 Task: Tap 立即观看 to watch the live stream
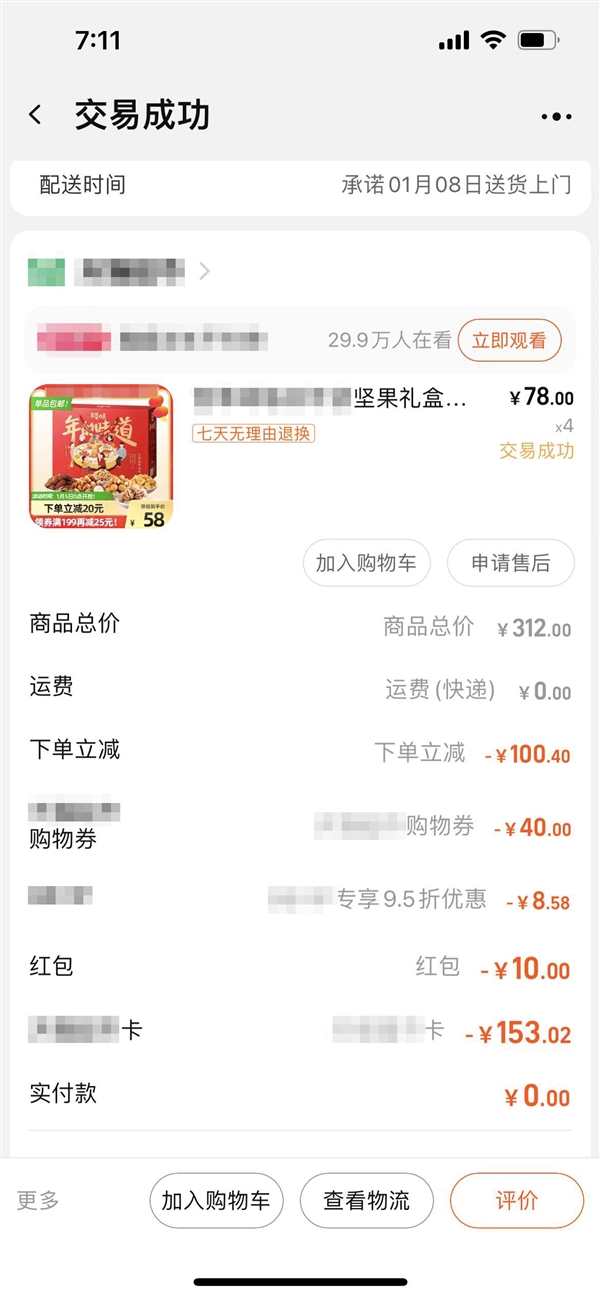[509, 341]
